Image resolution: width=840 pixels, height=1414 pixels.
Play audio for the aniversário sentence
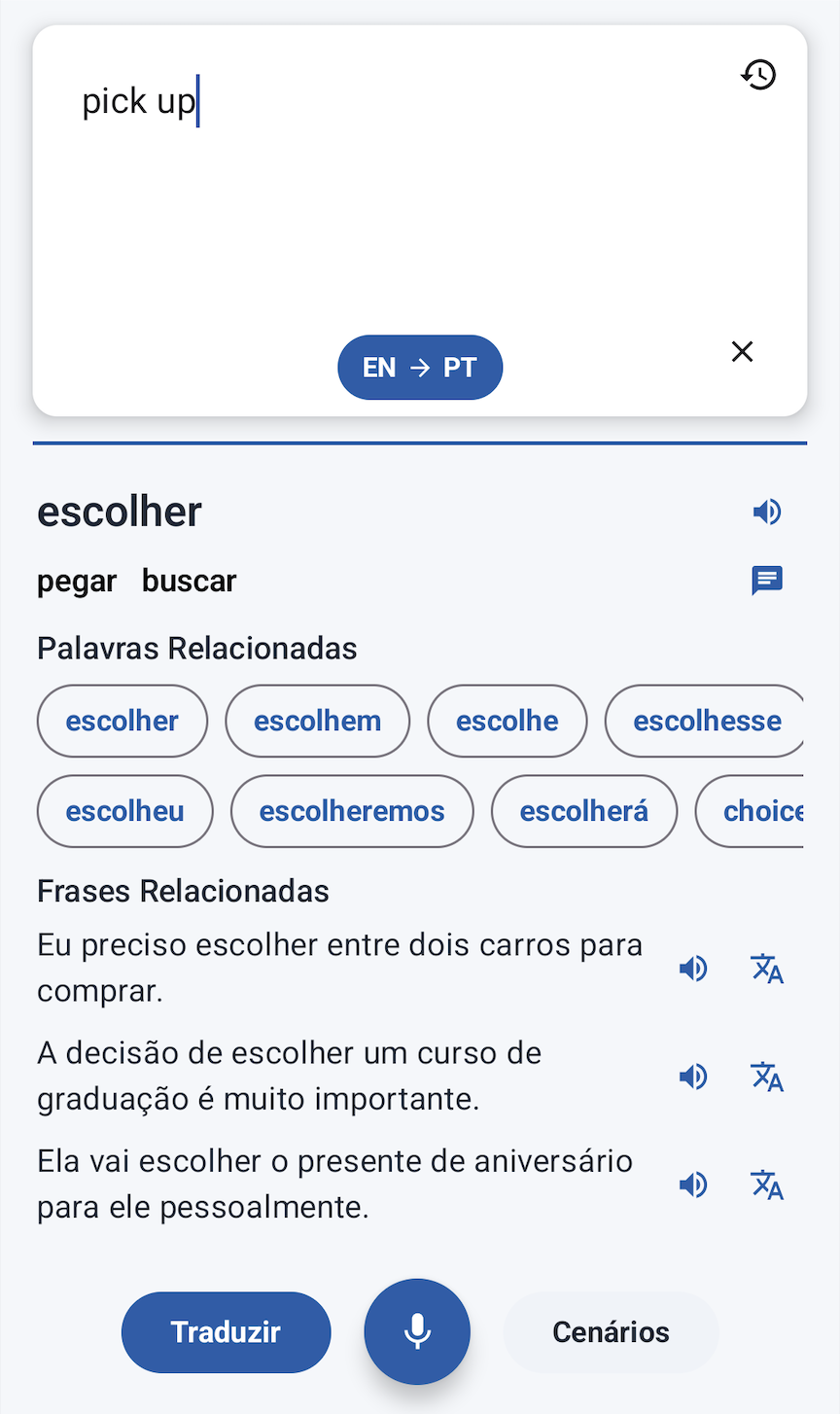click(x=693, y=1184)
